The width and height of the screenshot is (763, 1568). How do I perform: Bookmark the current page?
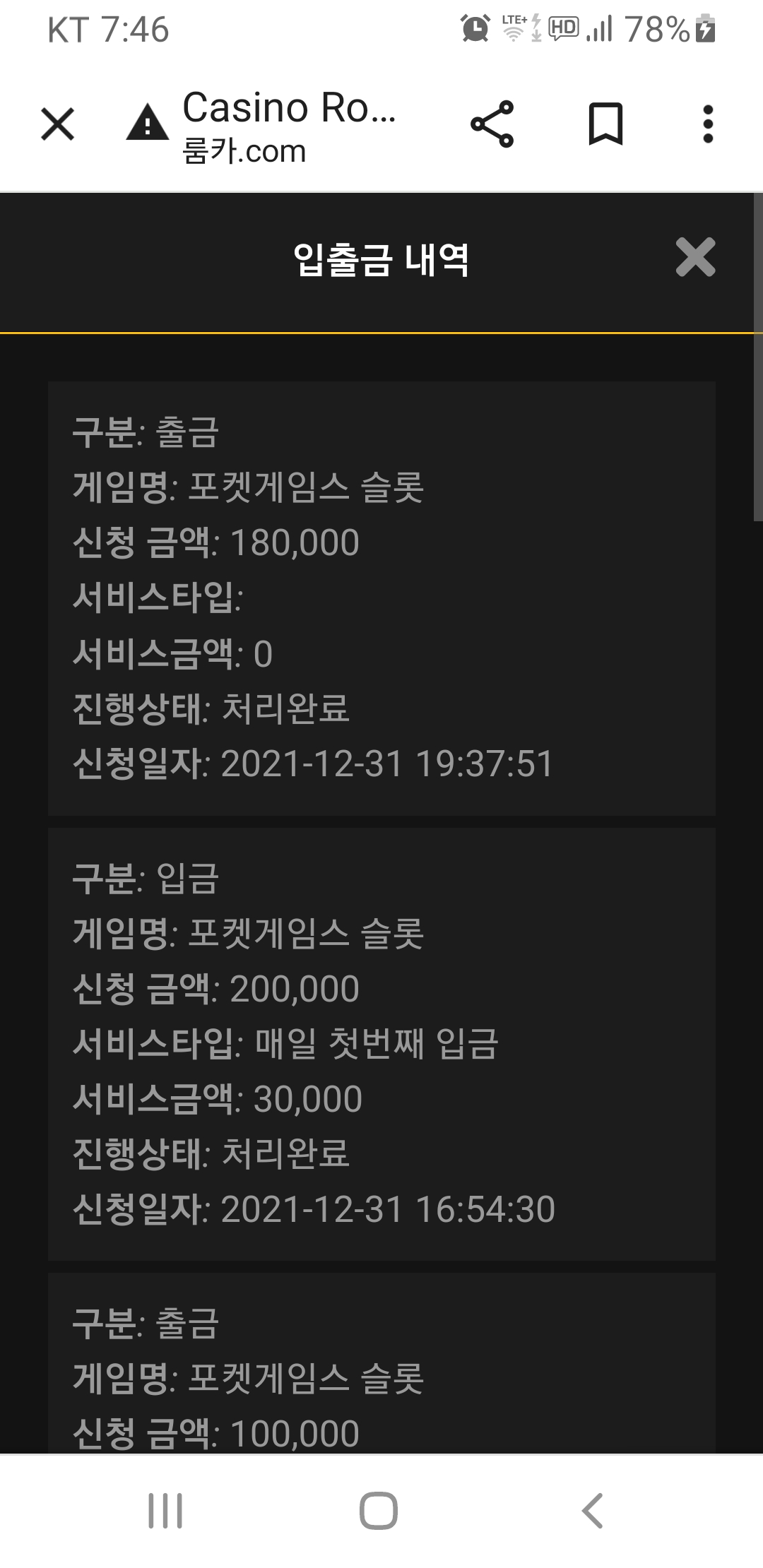coord(605,124)
